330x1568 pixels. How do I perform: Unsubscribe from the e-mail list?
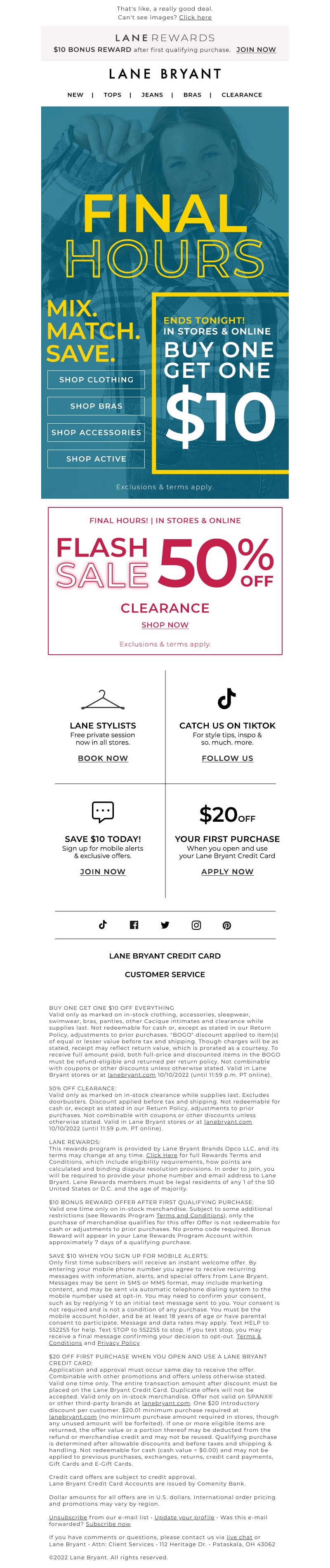tap(68, 1518)
